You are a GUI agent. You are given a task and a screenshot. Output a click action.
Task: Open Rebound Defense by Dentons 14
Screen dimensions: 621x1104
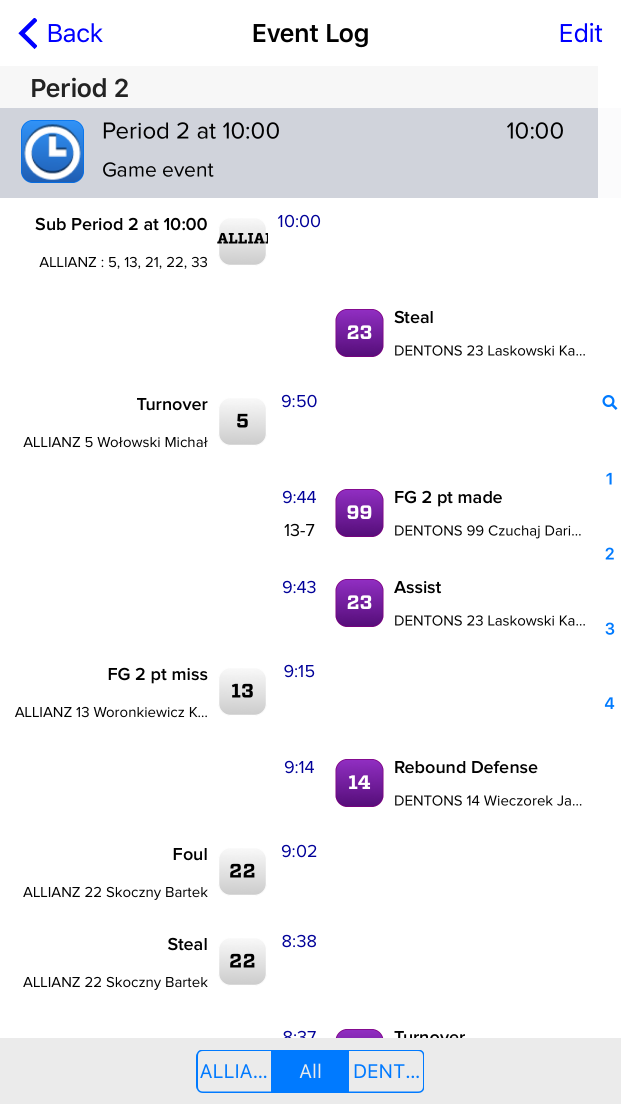tap(460, 783)
